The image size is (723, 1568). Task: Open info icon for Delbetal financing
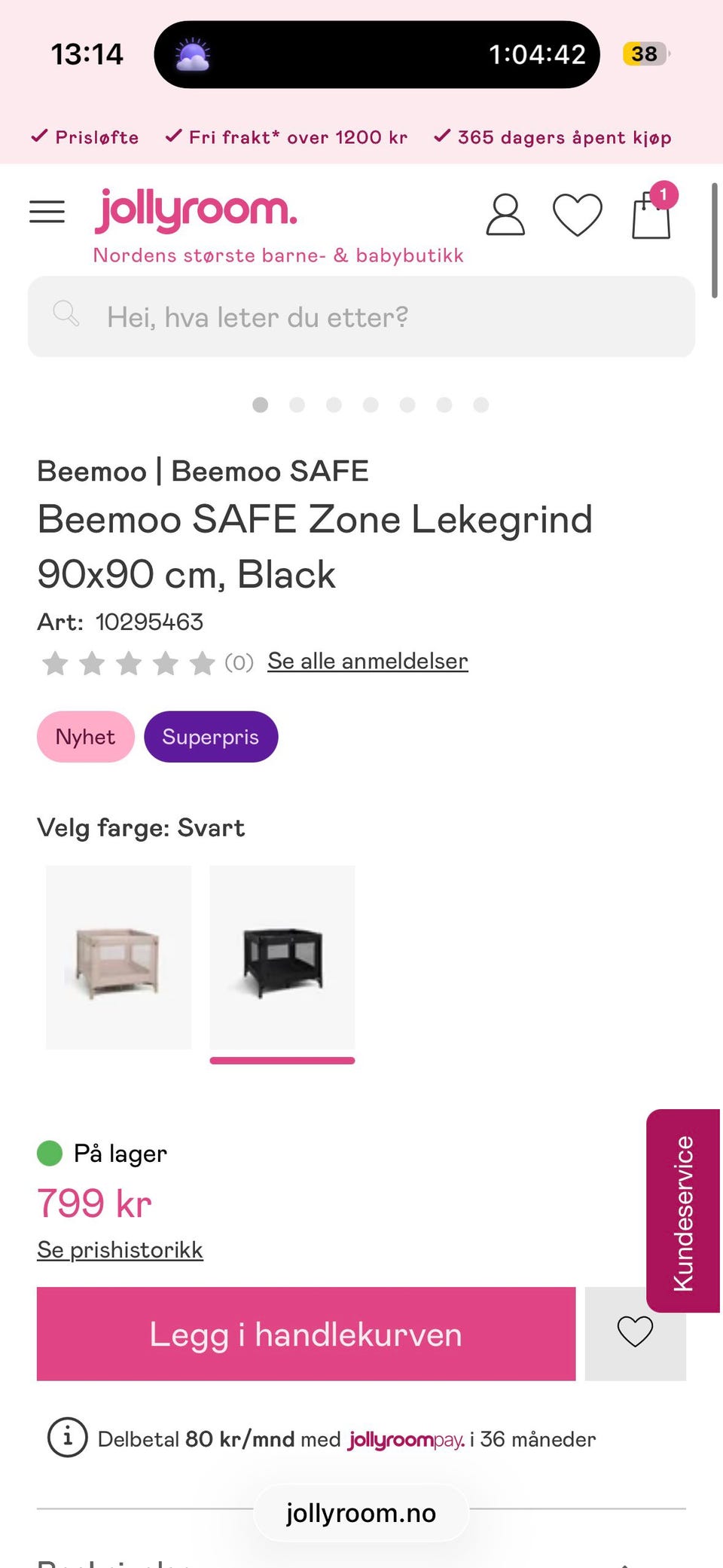(x=68, y=1438)
